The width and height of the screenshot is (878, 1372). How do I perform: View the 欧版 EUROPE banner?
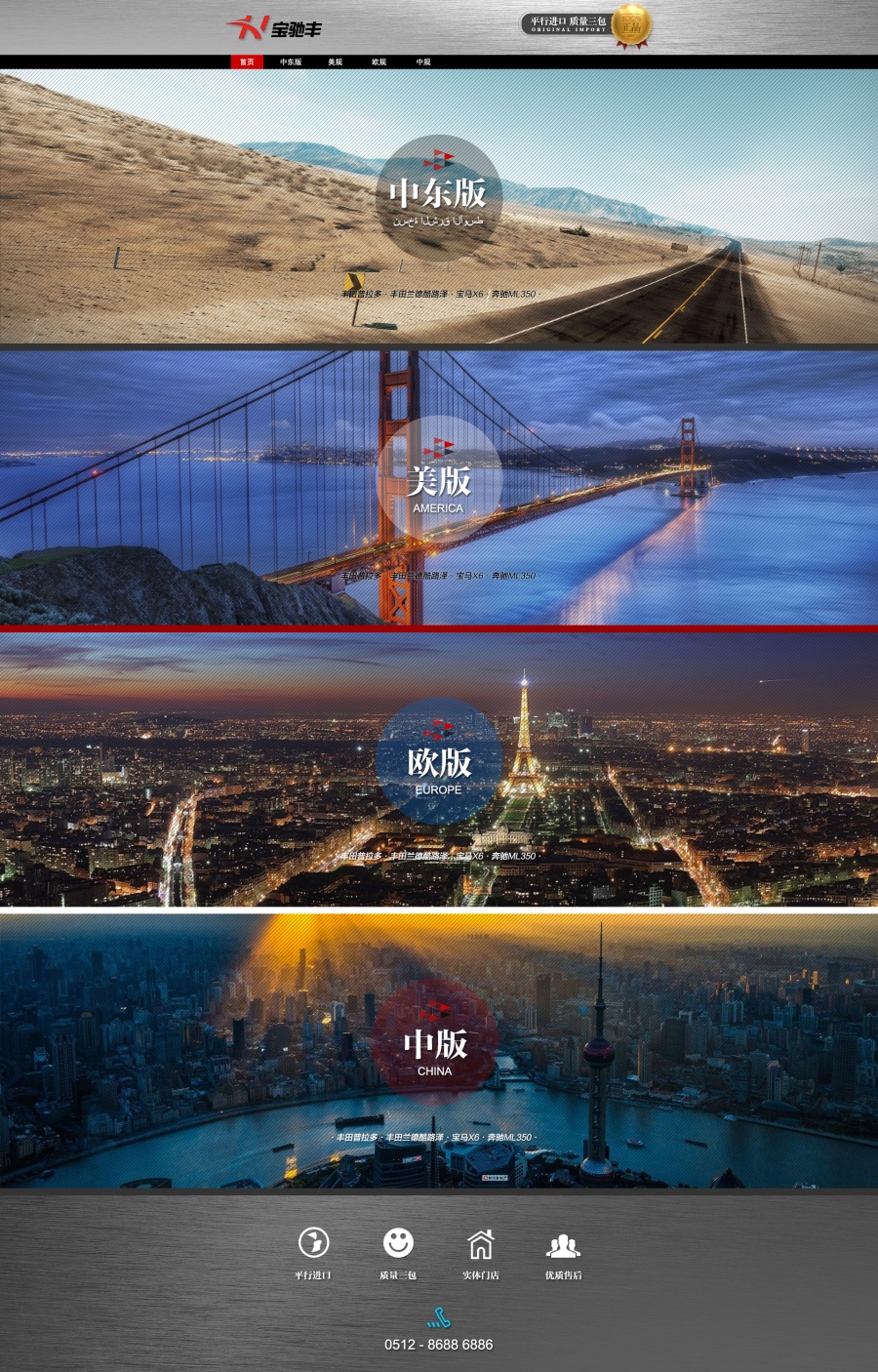click(438, 766)
